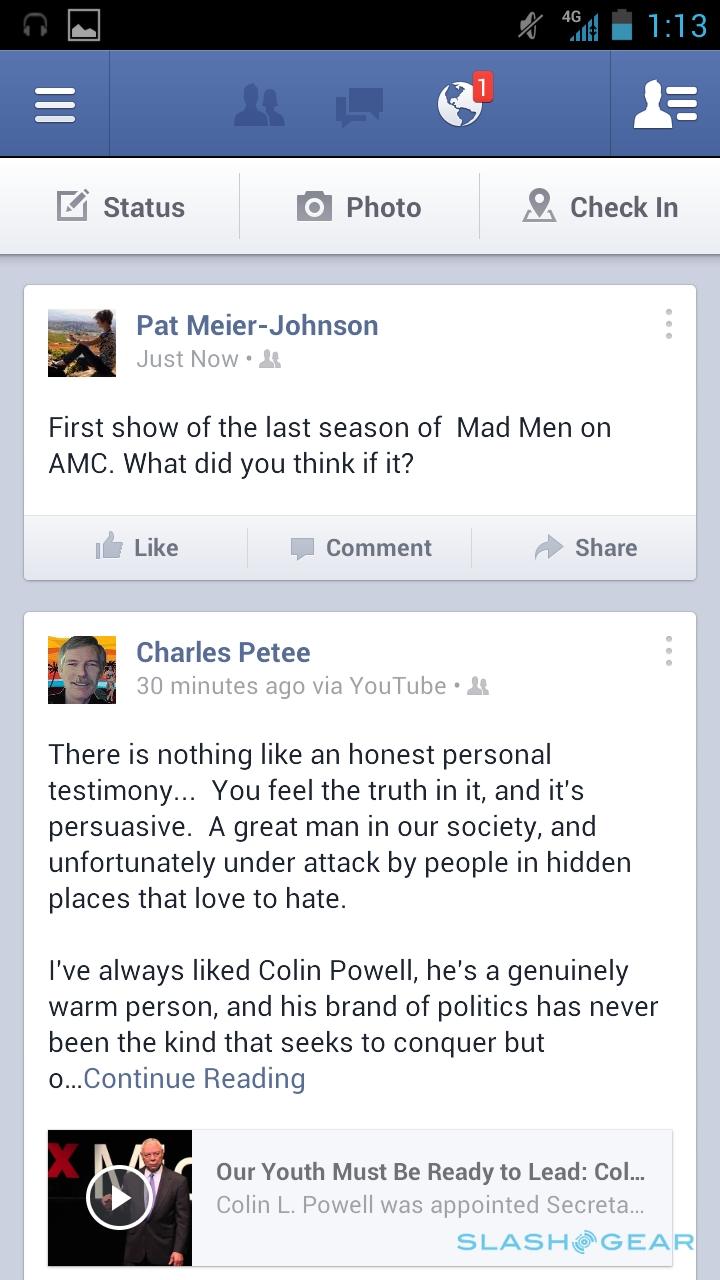This screenshot has width=720, height=1280.
Task: Open the main menu drawer
Action: pos(55,105)
